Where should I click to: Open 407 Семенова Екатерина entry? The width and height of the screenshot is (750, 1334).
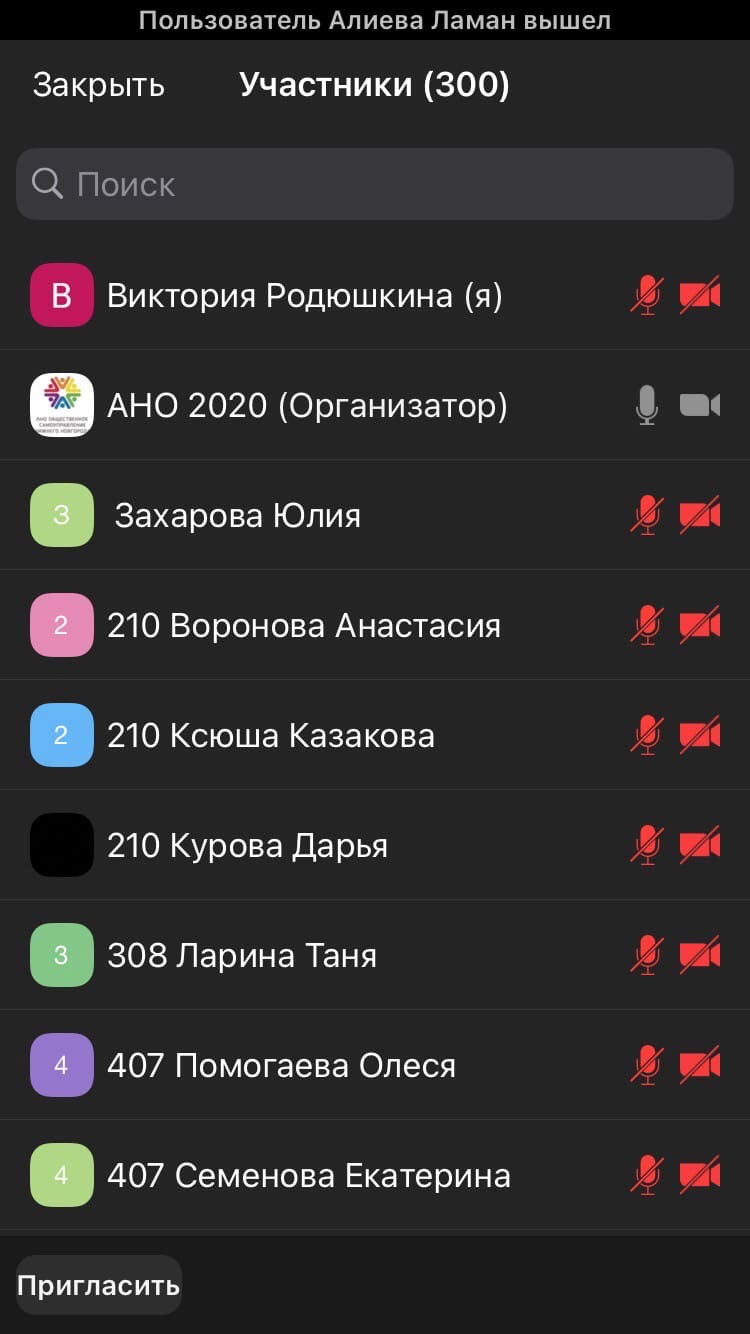(375, 1175)
